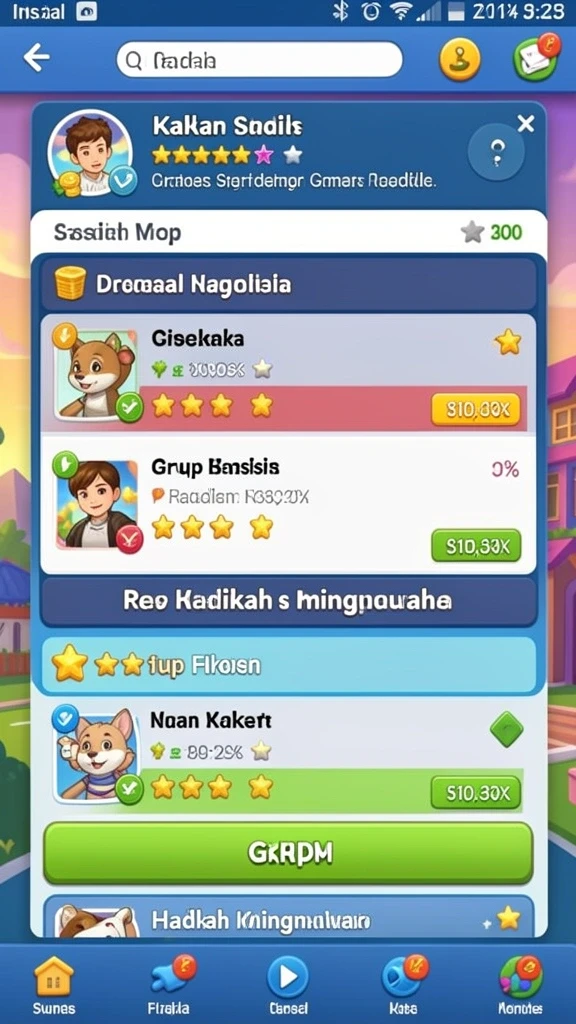
Task: Open the green card icon with badge
Action: [x=536, y=57]
